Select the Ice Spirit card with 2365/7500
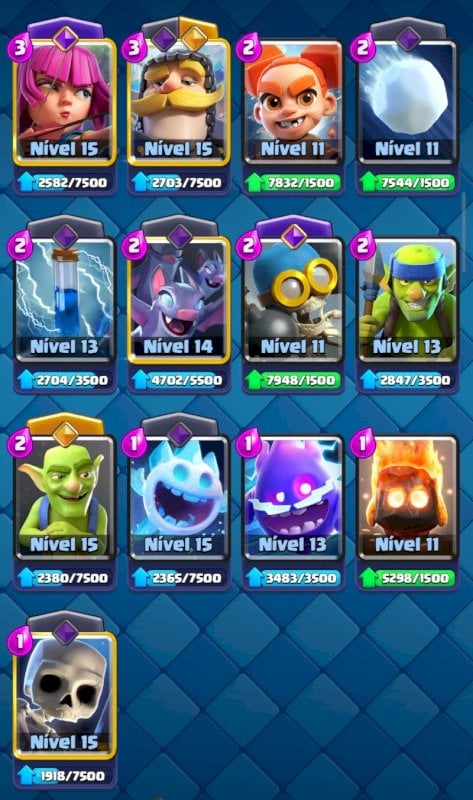The height and width of the screenshot is (800, 473). click(179, 498)
